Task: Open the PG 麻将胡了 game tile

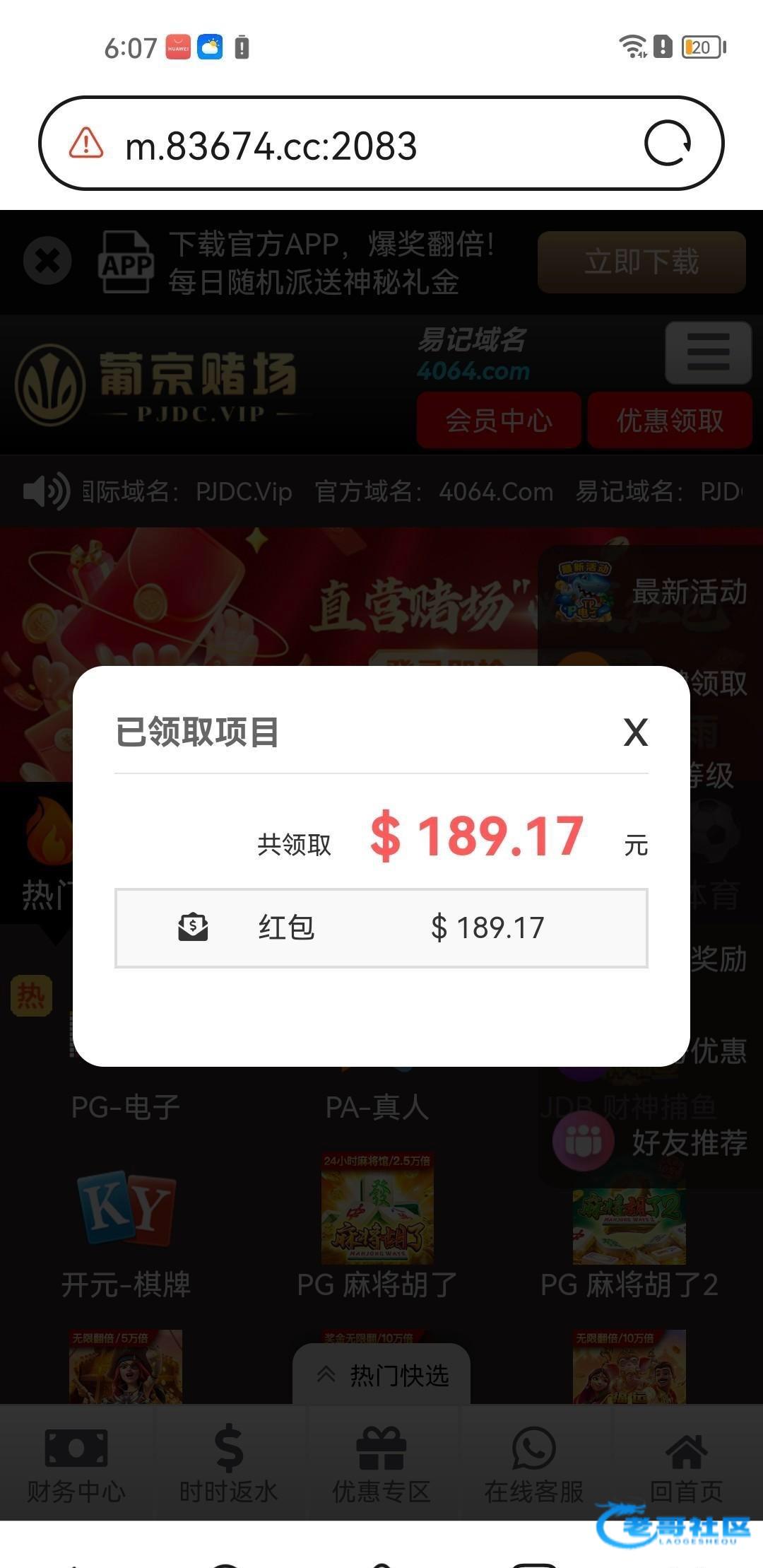Action: [x=377, y=1227]
